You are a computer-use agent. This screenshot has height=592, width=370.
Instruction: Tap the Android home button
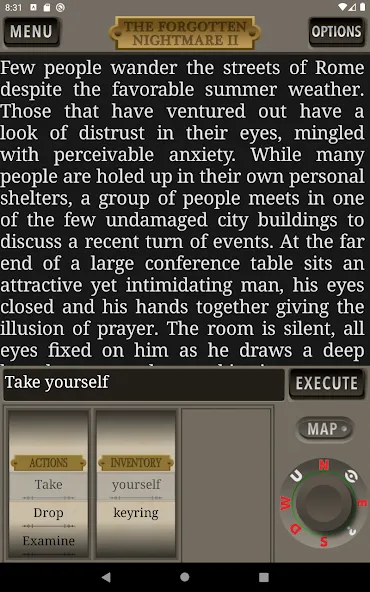point(185,577)
